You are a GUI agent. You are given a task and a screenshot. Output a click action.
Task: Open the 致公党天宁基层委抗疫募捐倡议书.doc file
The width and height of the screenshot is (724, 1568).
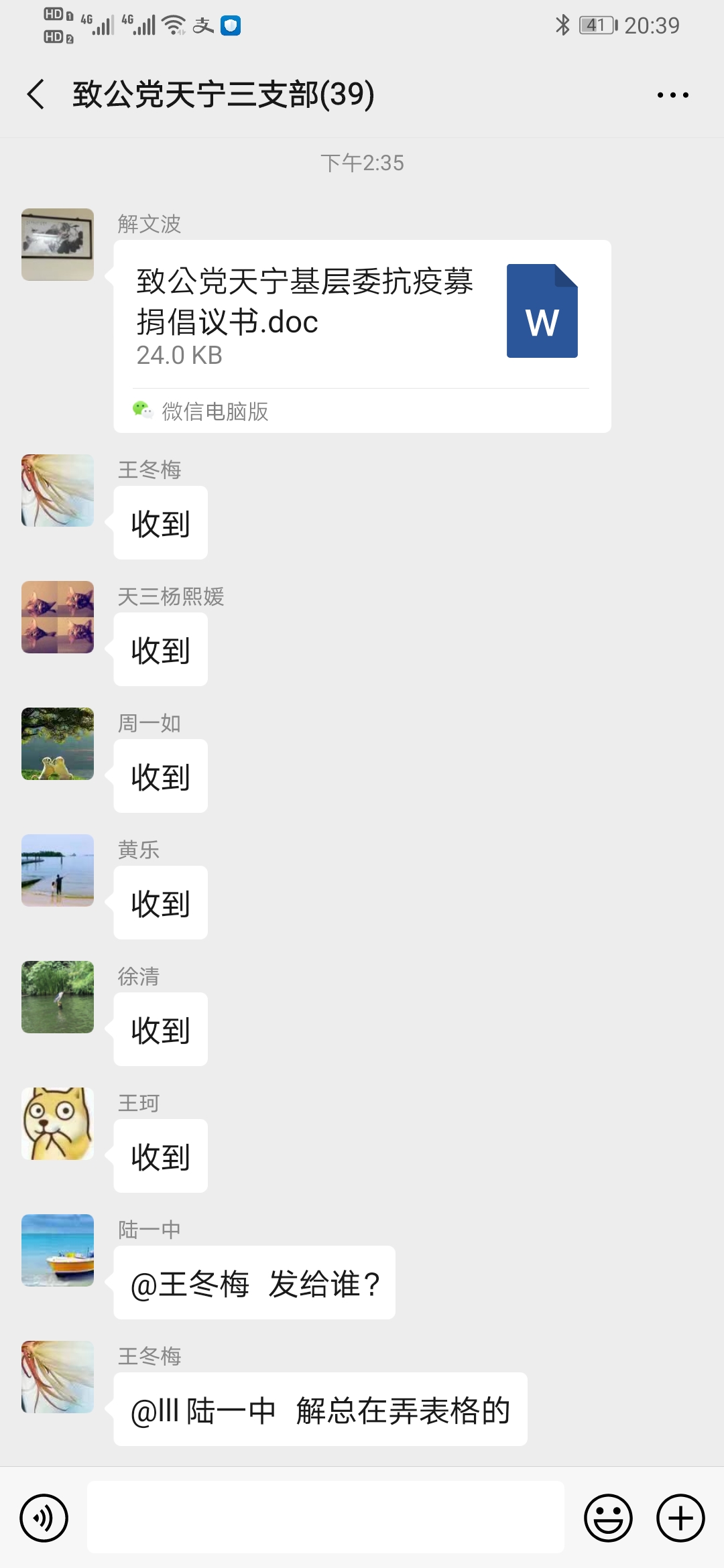click(x=362, y=315)
